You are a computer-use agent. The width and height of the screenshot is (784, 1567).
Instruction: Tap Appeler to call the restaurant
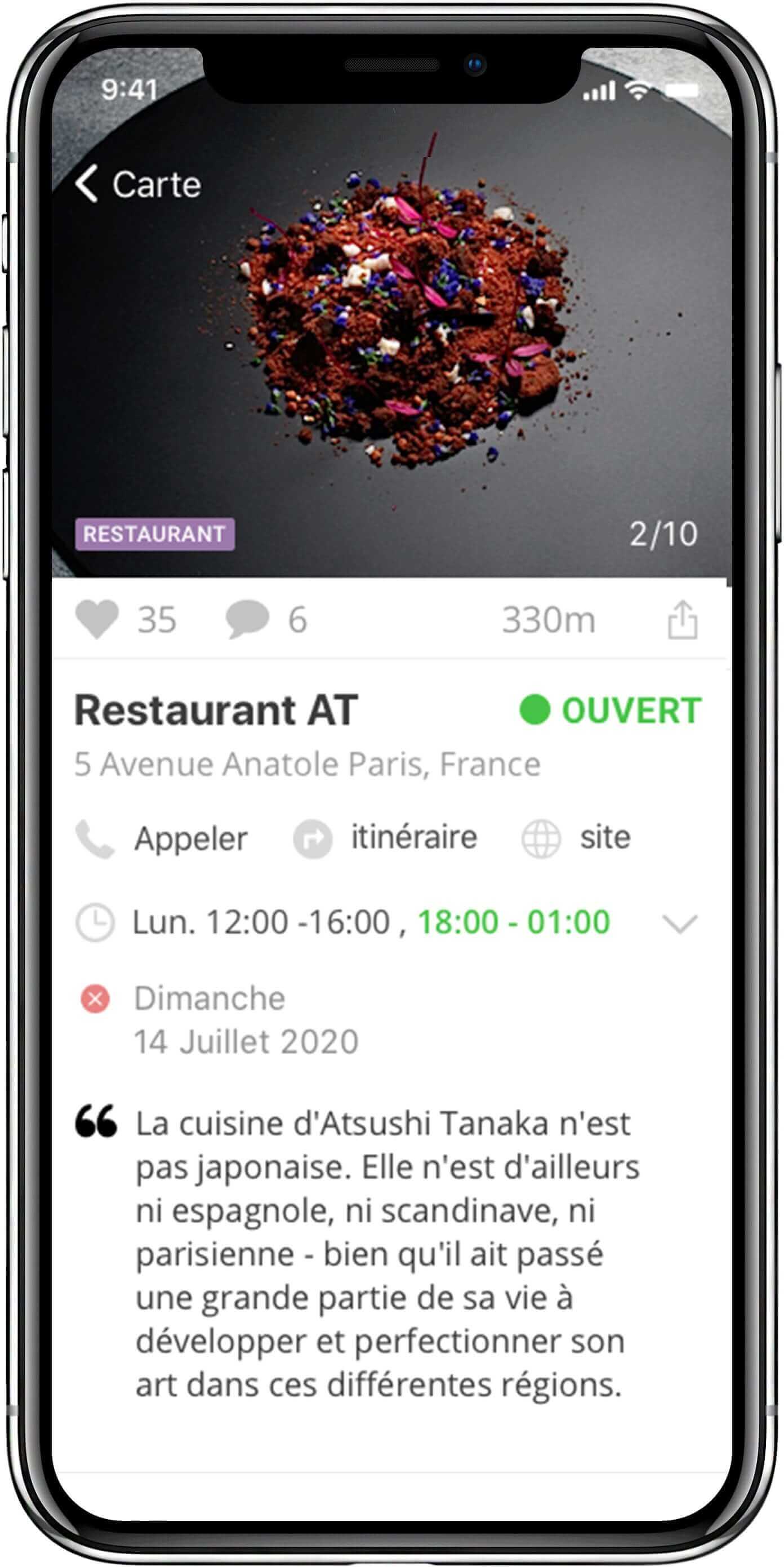(162, 839)
